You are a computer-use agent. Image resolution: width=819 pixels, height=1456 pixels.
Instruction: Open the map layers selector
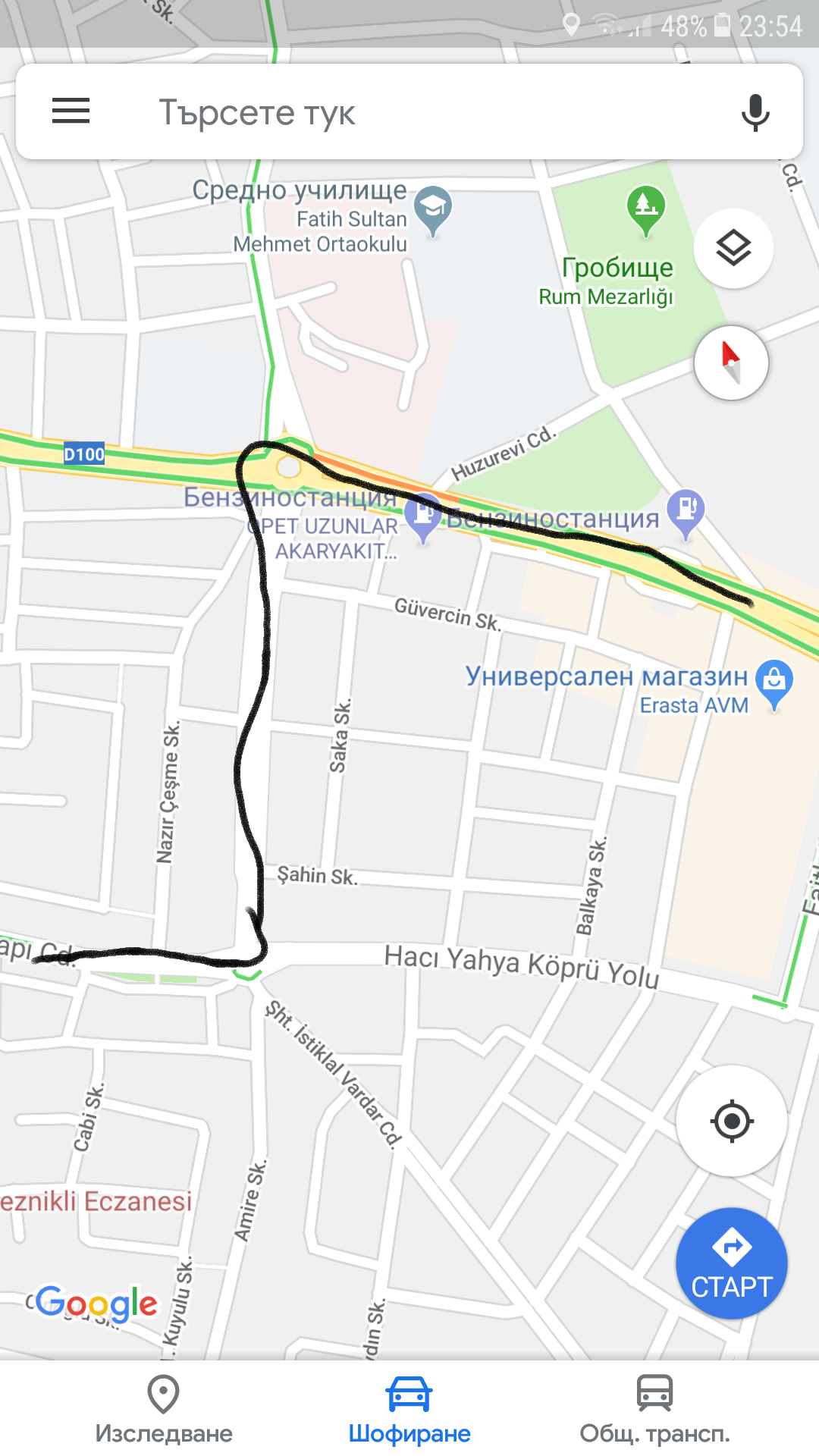(733, 248)
